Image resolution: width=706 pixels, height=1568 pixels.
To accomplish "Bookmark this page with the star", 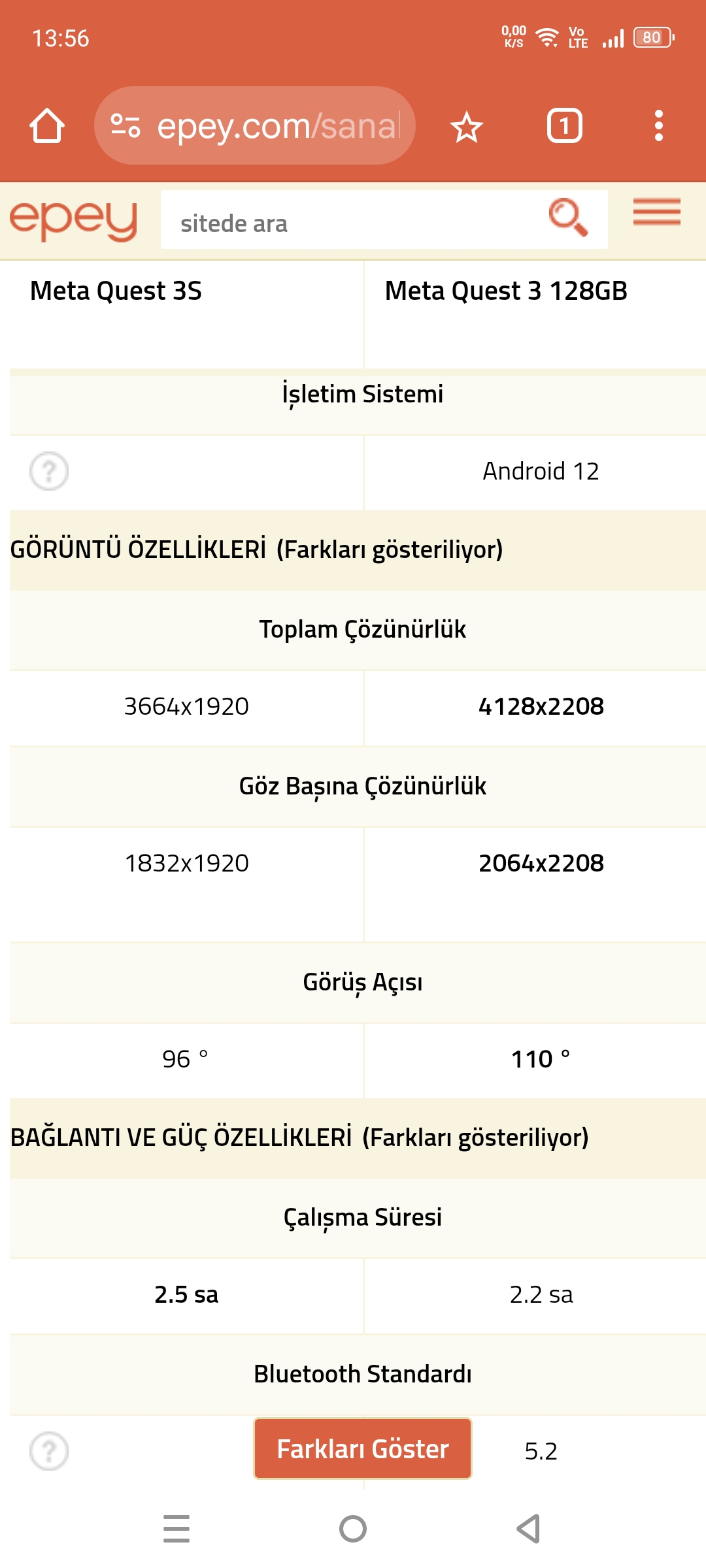I will (x=467, y=126).
